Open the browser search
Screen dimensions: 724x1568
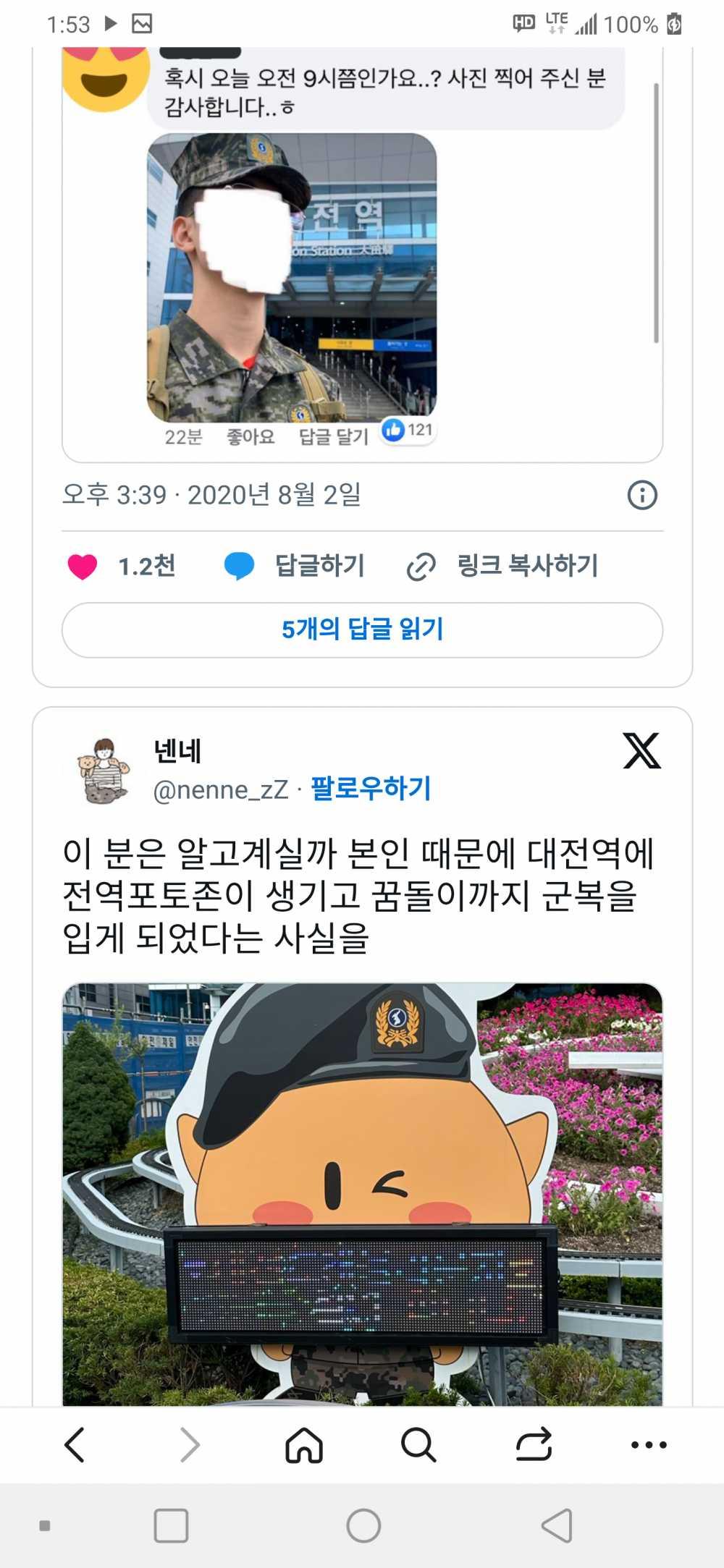coord(418,1445)
